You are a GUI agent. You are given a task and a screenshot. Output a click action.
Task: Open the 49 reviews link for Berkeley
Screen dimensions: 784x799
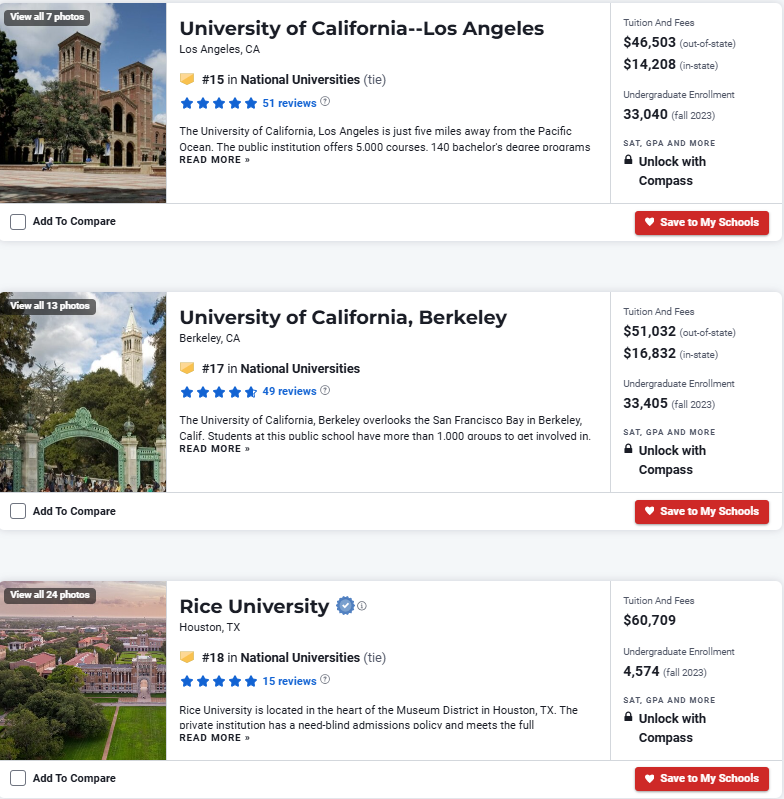(289, 391)
